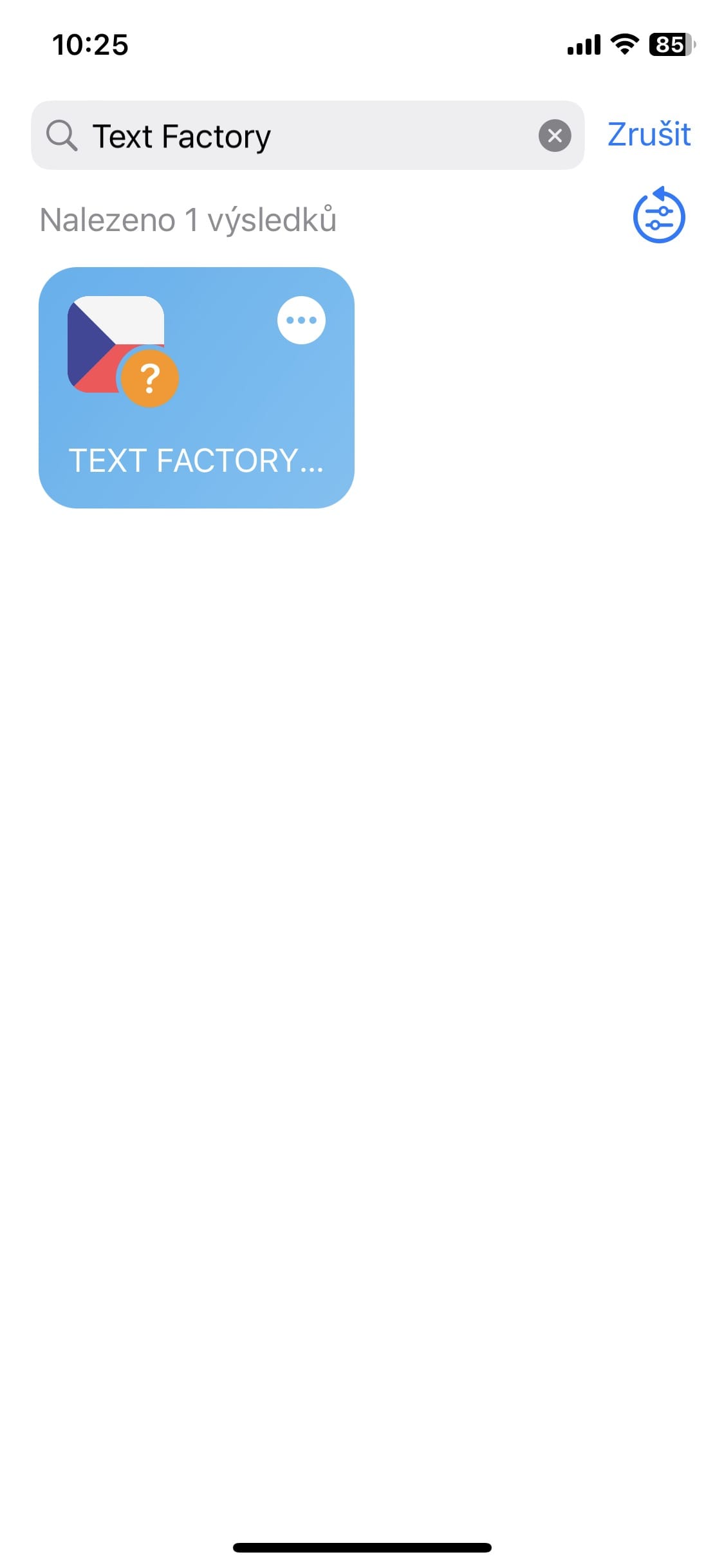724x1568 pixels.
Task: Tap the Text Factory search field
Action: click(x=302, y=136)
